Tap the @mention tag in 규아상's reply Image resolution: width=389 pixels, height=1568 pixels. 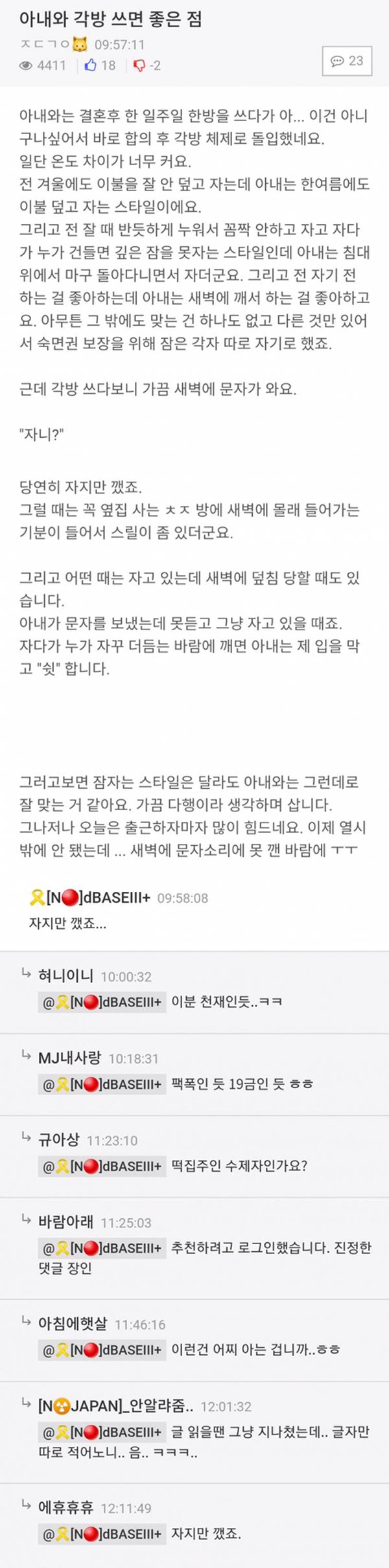pyautogui.click(x=102, y=1166)
